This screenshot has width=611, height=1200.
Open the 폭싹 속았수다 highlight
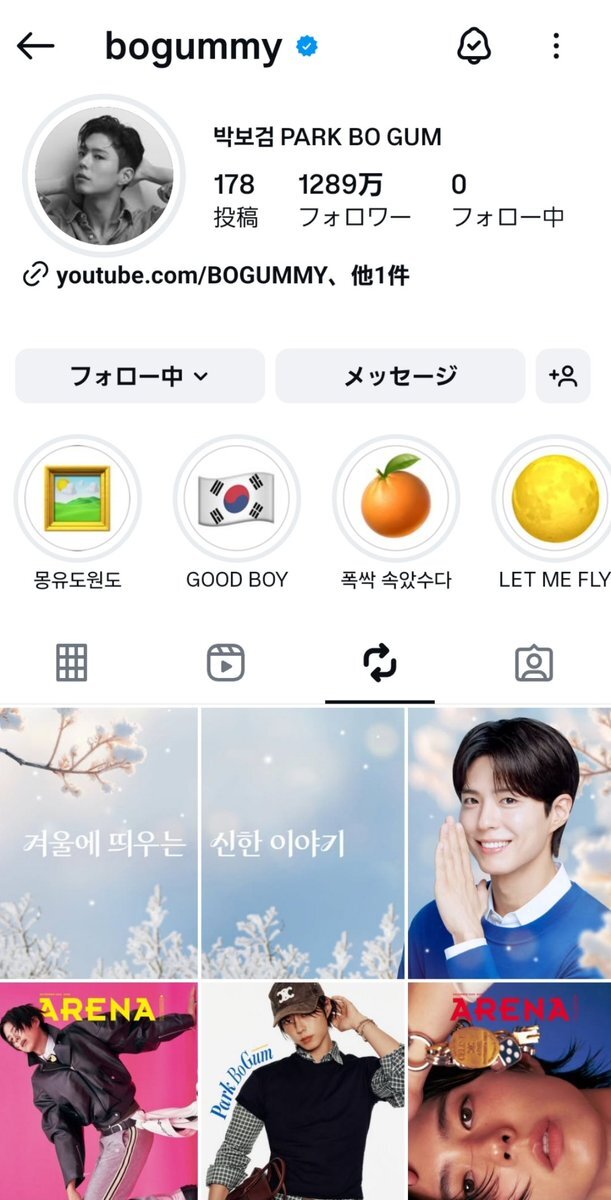click(x=395, y=498)
